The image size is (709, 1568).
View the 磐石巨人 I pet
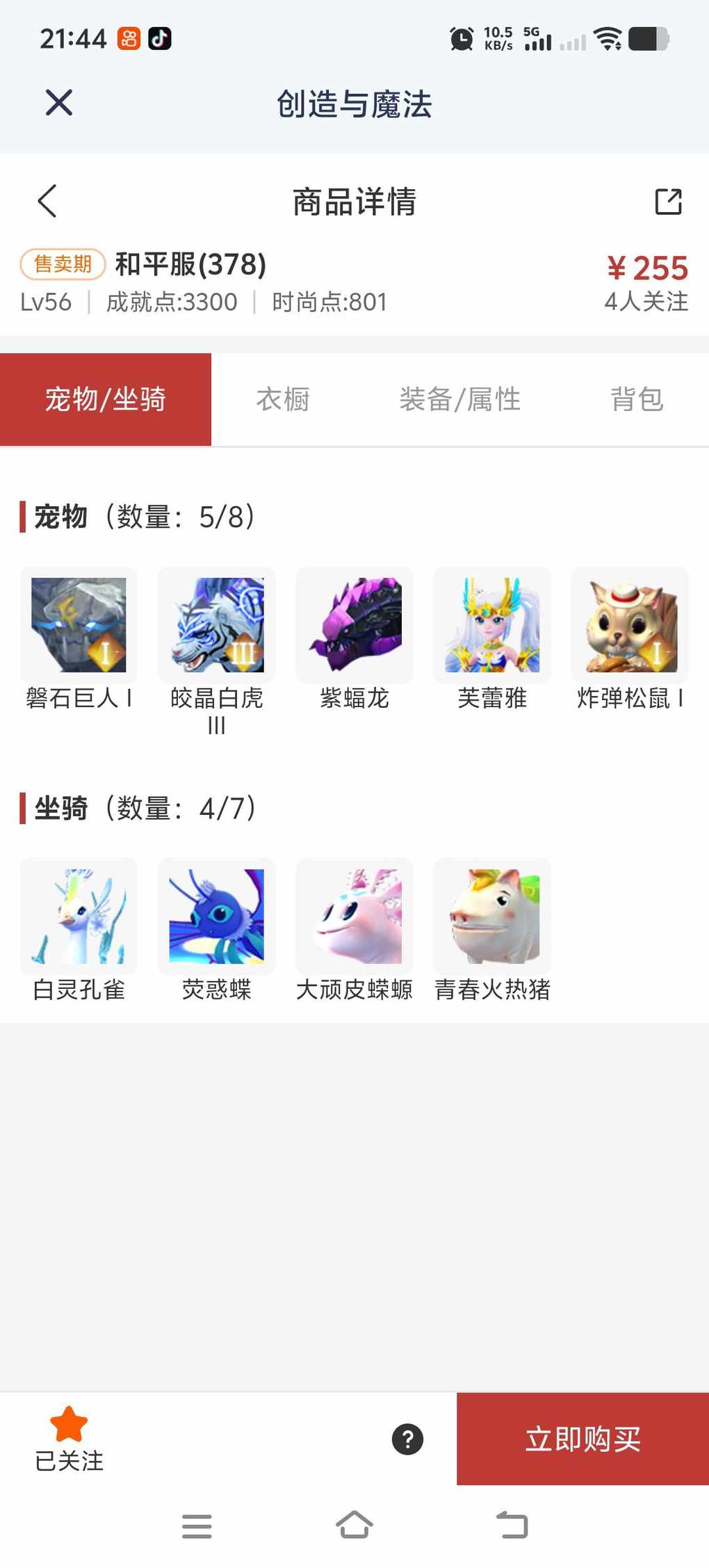79,625
